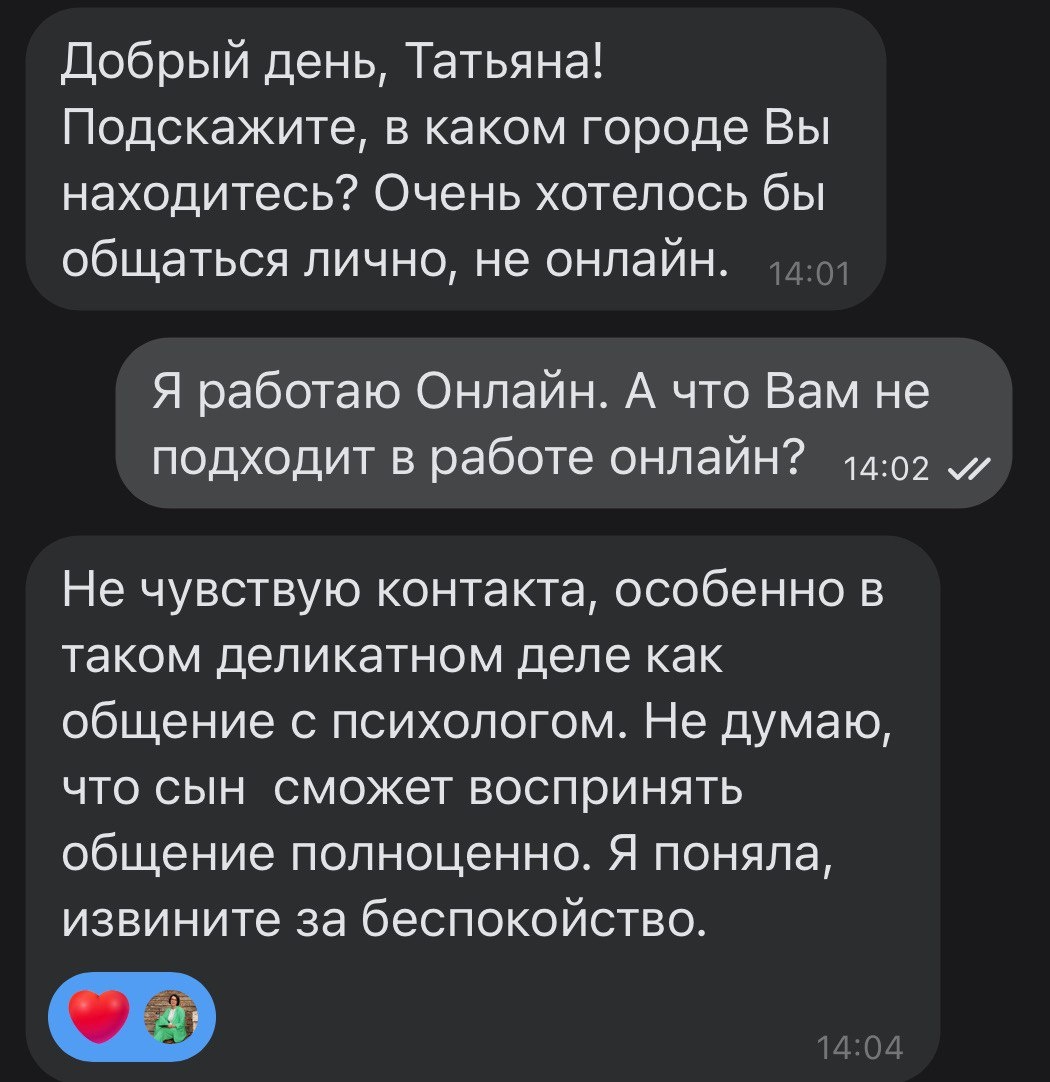Click the double checkmark read receipt
Viewport: 1050px width, 1082px height.
[x=965, y=468]
